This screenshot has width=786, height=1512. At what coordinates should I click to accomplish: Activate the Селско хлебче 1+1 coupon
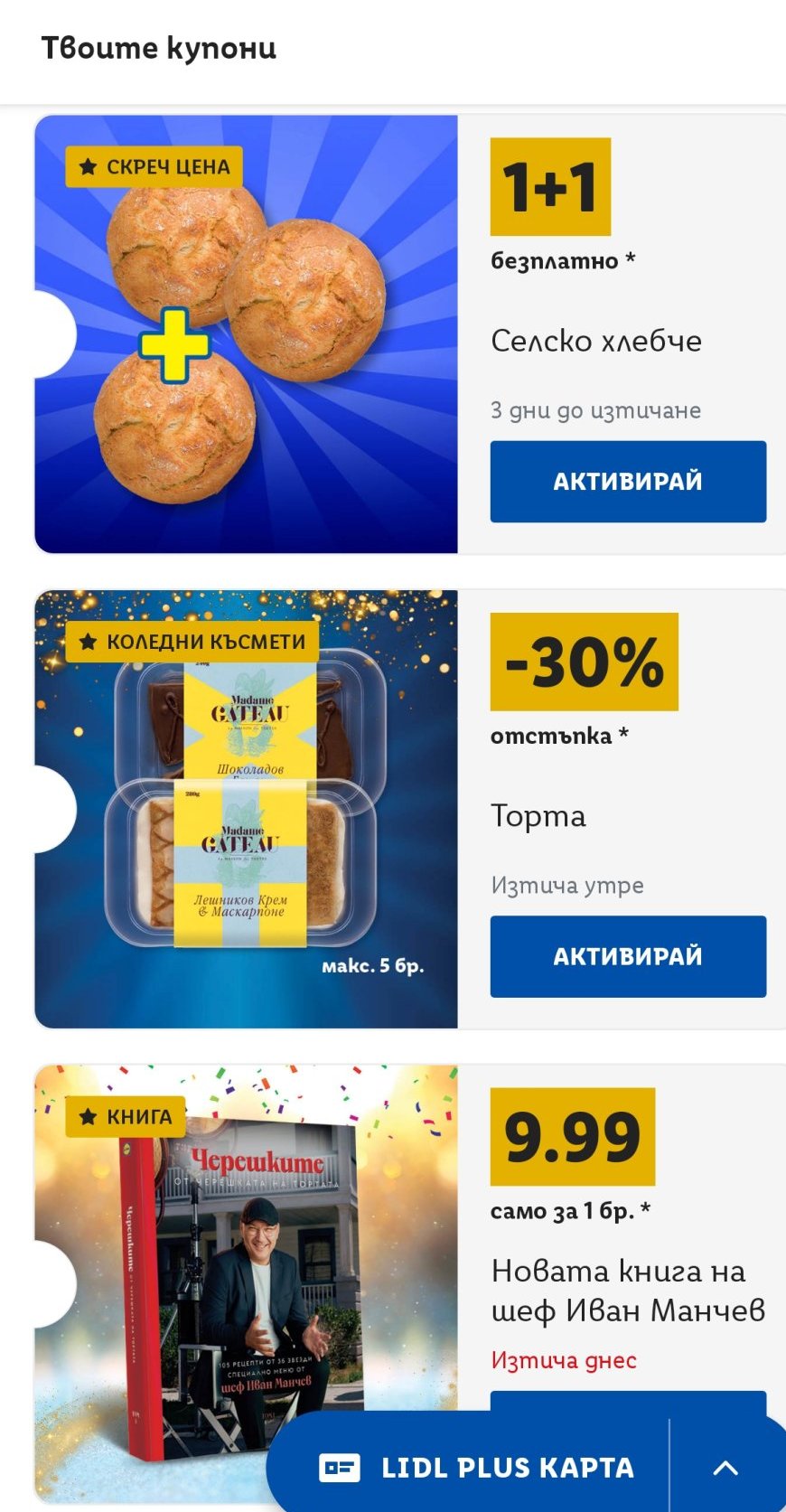pyautogui.click(x=628, y=481)
